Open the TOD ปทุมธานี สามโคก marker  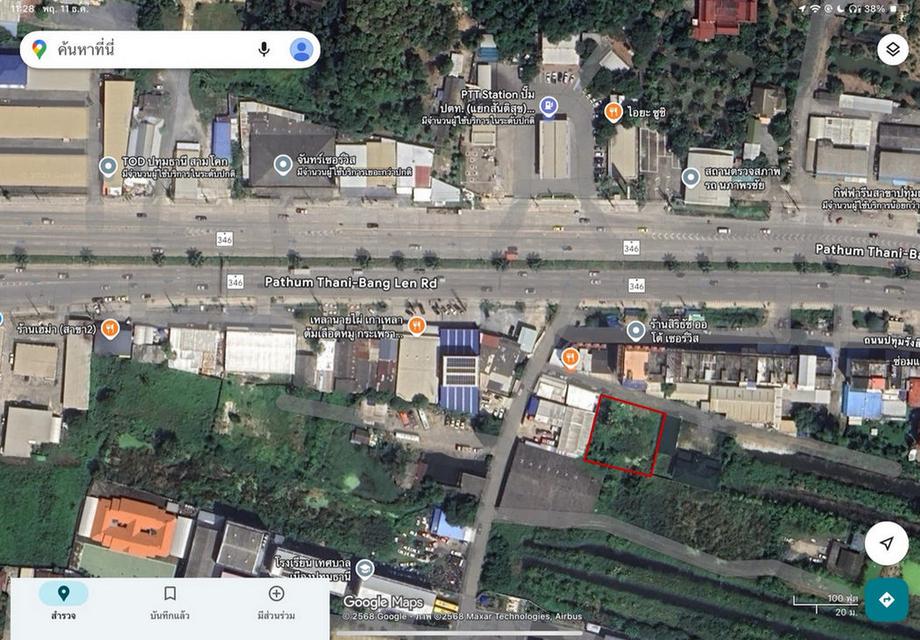tap(108, 166)
